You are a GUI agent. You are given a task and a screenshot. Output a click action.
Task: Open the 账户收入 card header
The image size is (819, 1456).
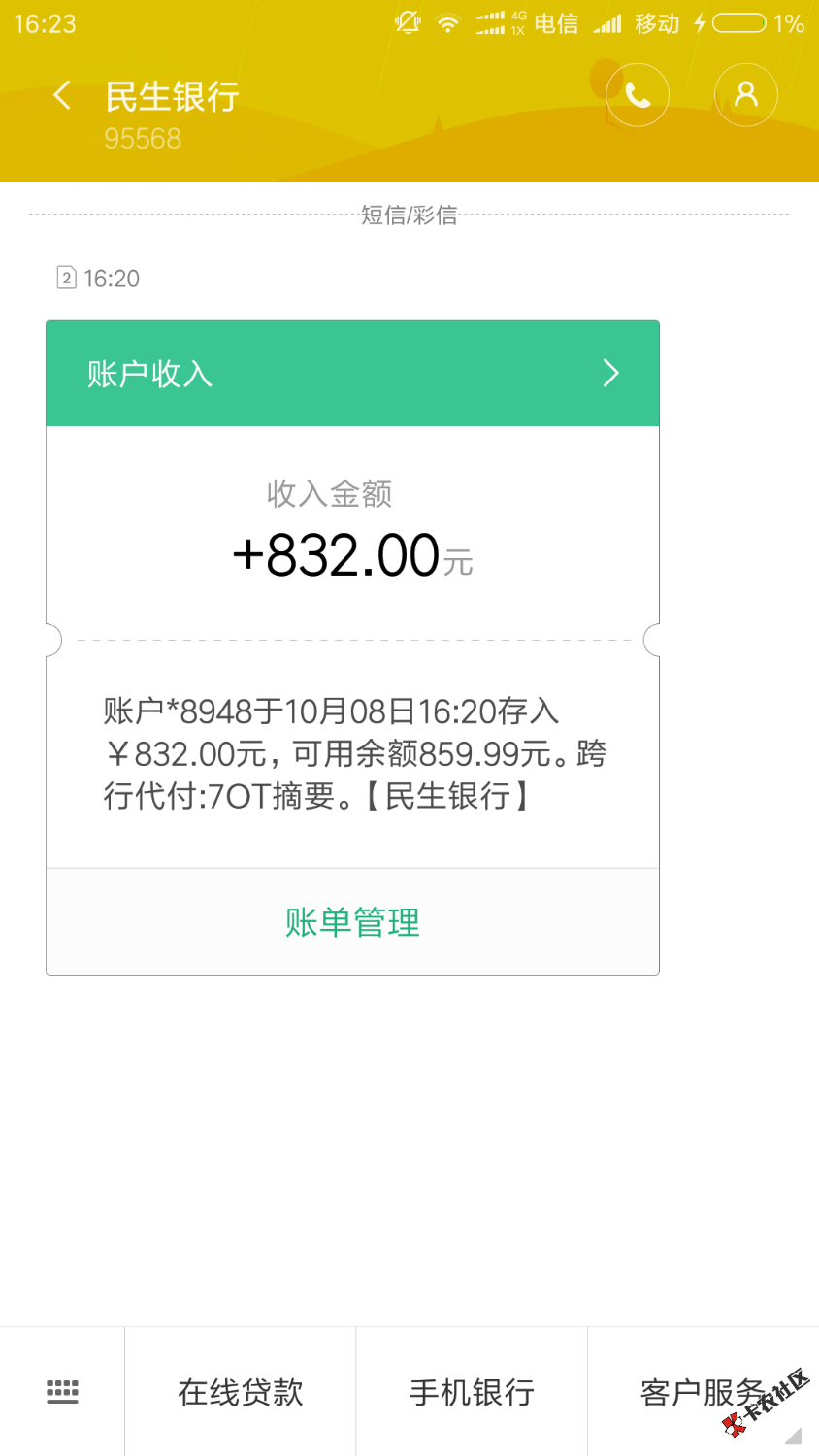pos(352,374)
